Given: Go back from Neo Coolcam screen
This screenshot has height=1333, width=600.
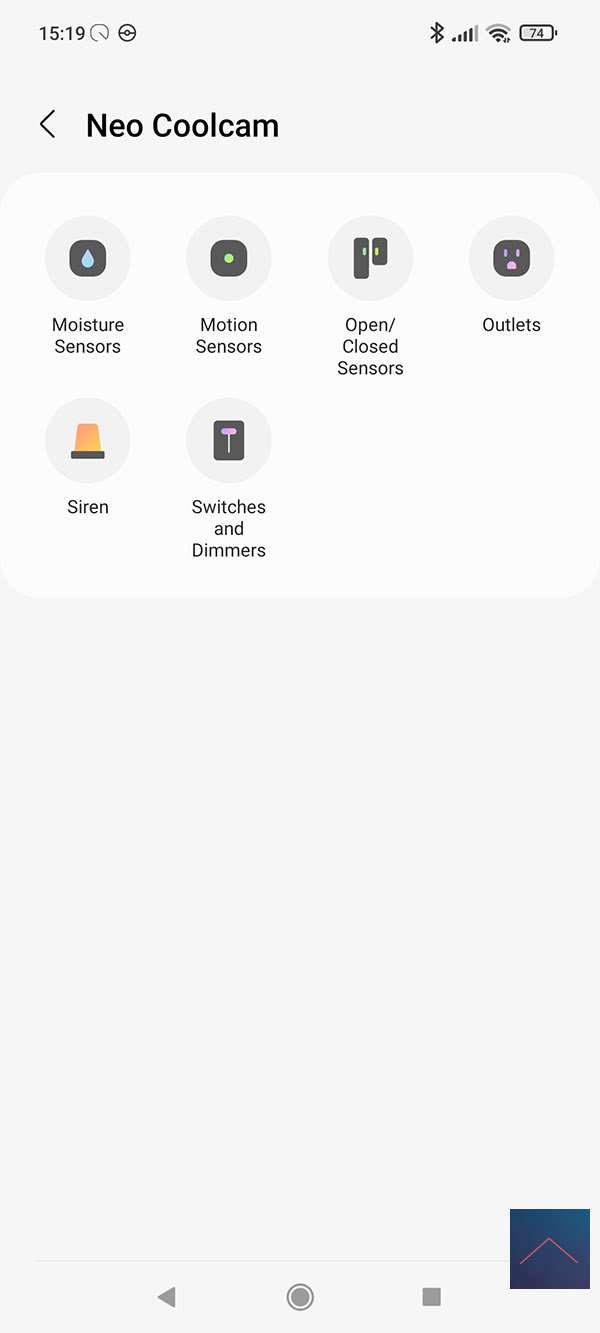Looking at the screenshot, I should click(47, 124).
